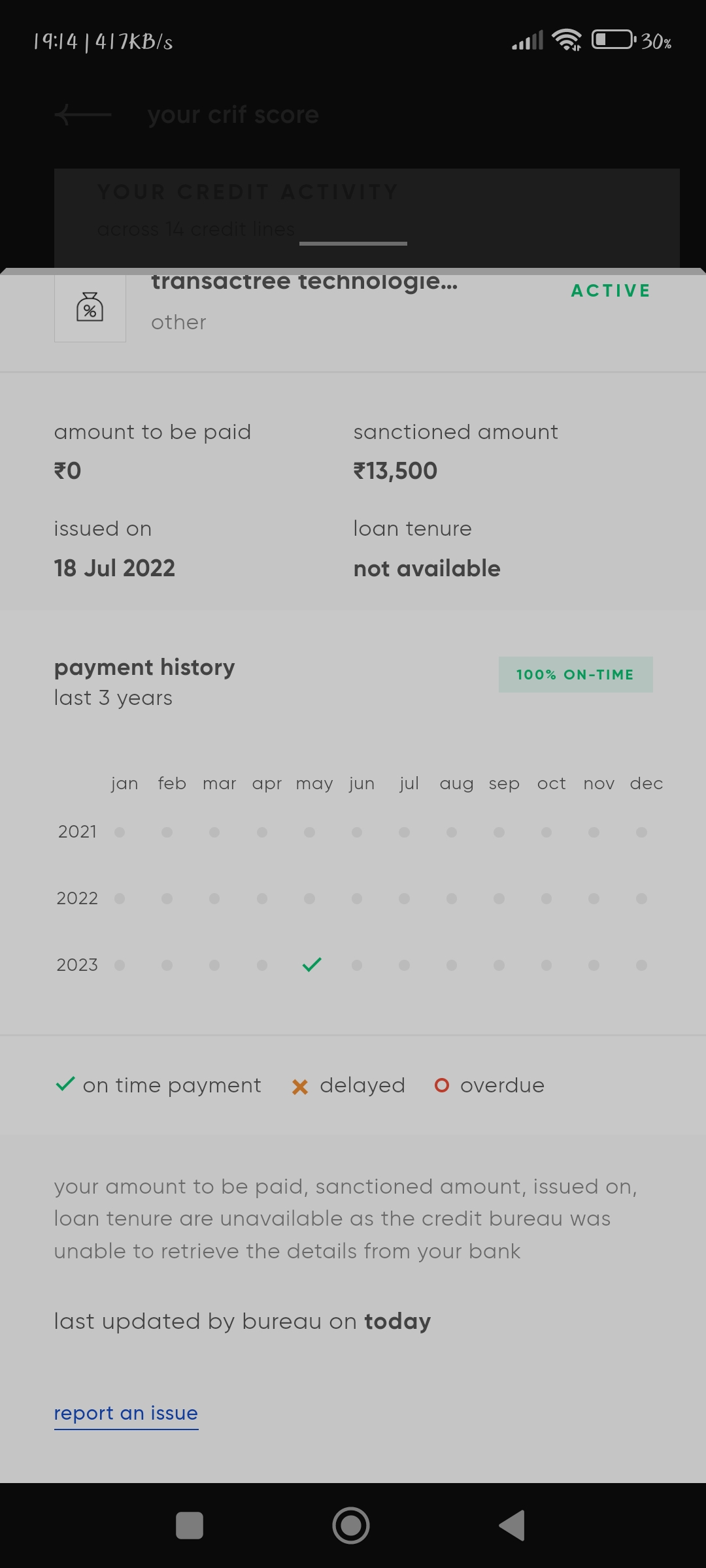Go back from the crif score page
The width and height of the screenshot is (706, 1568).
pos(83,115)
